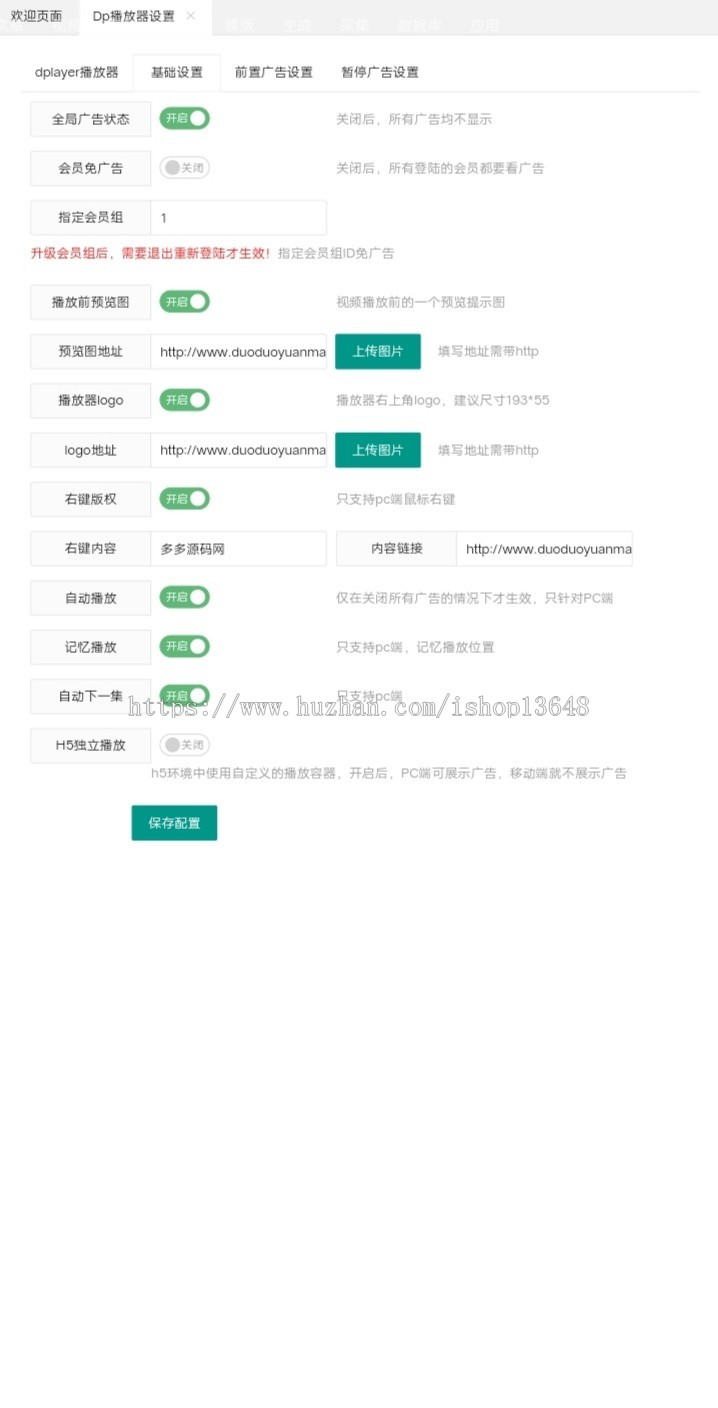Toggle 全局广告状态 switch off
Viewport: 718px width, 1408px height.
pos(185,119)
